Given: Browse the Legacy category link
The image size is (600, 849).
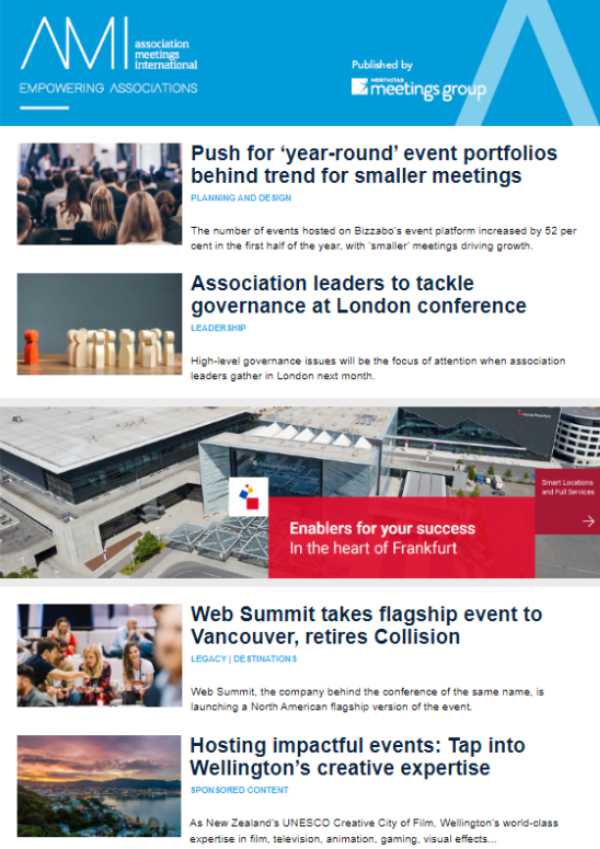Looking at the screenshot, I should pyautogui.click(x=209, y=659).
